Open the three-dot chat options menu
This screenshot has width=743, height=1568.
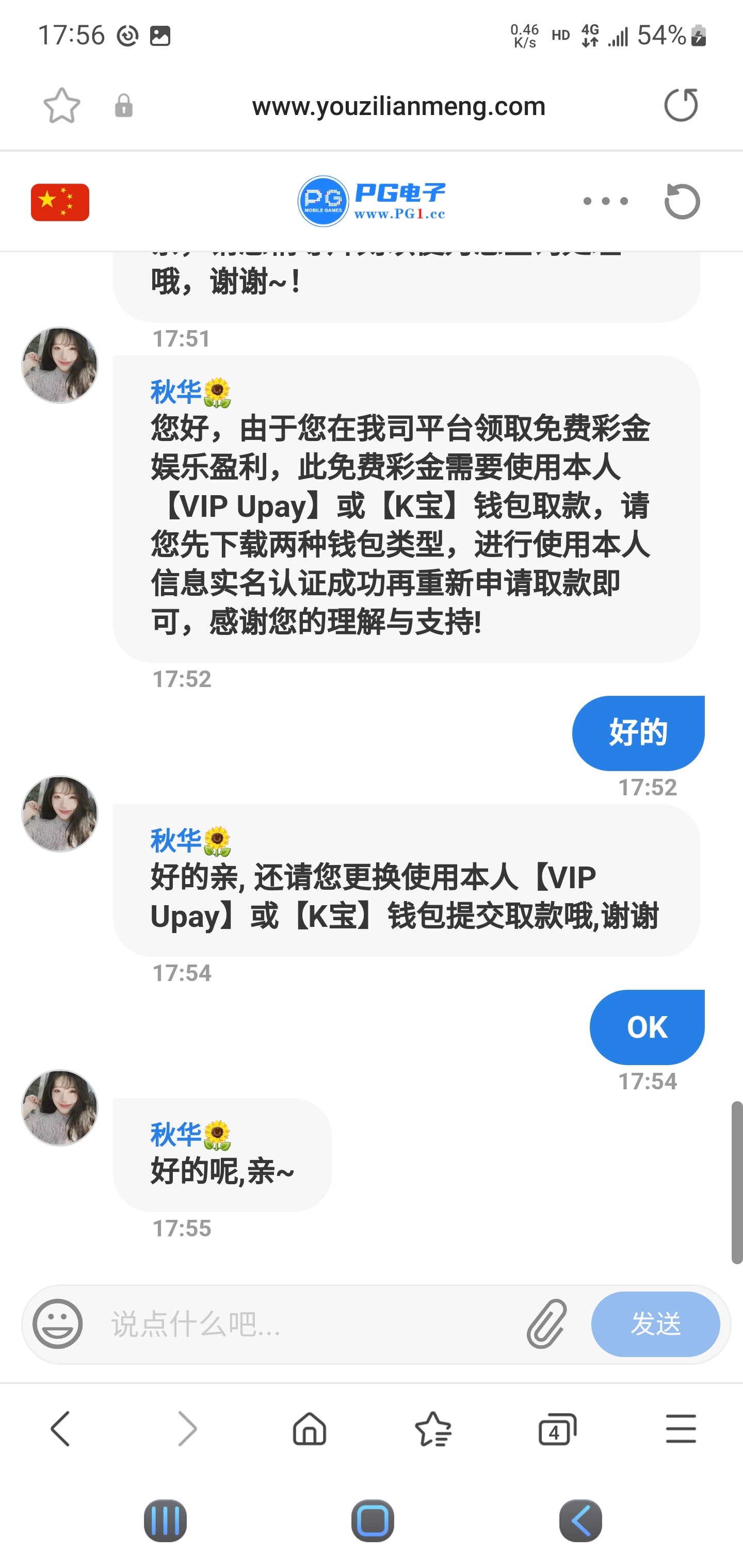click(605, 201)
